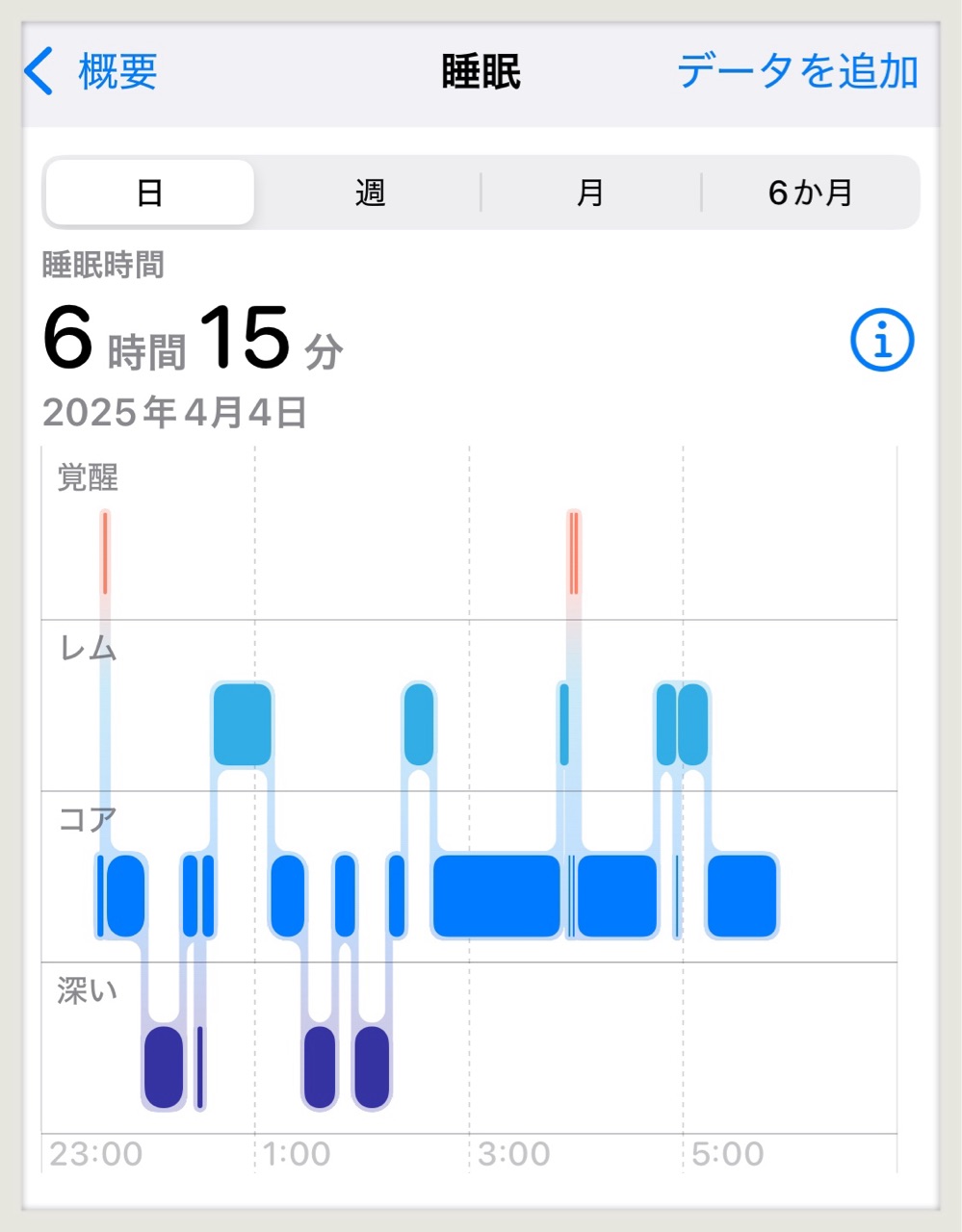962x1232 pixels.
Task: Switch to the 月 view
Action: 590,192
